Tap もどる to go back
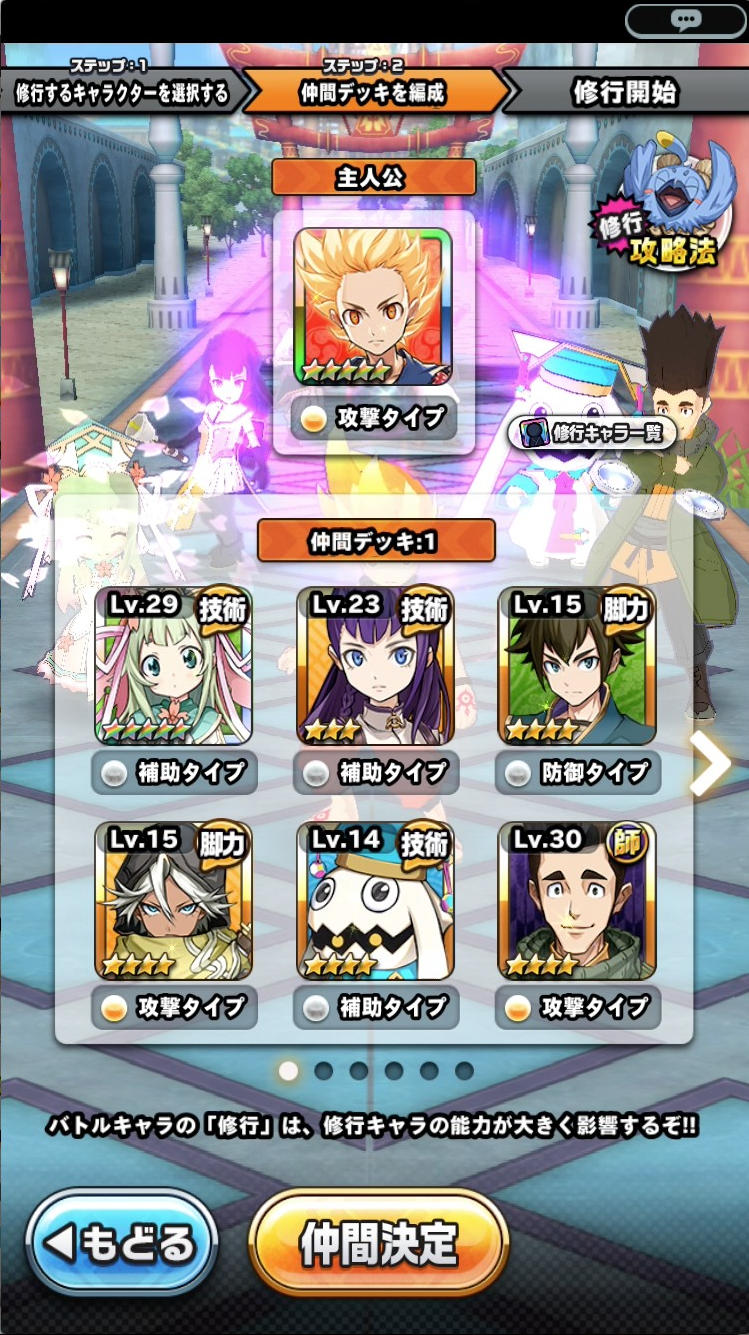Image resolution: width=749 pixels, height=1335 pixels. (121, 1245)
